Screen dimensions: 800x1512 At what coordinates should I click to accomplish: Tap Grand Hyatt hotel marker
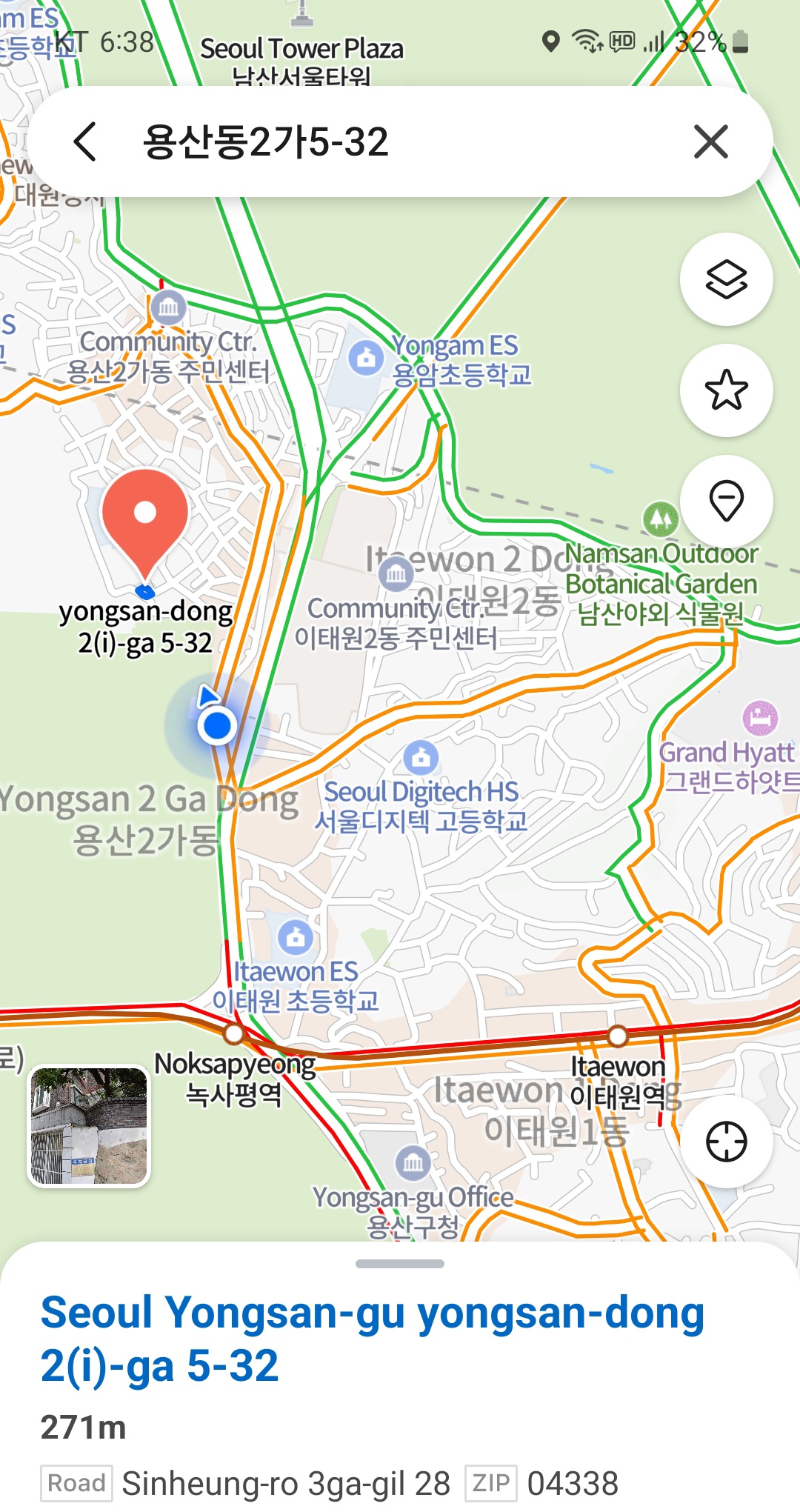tap(760, 717)
